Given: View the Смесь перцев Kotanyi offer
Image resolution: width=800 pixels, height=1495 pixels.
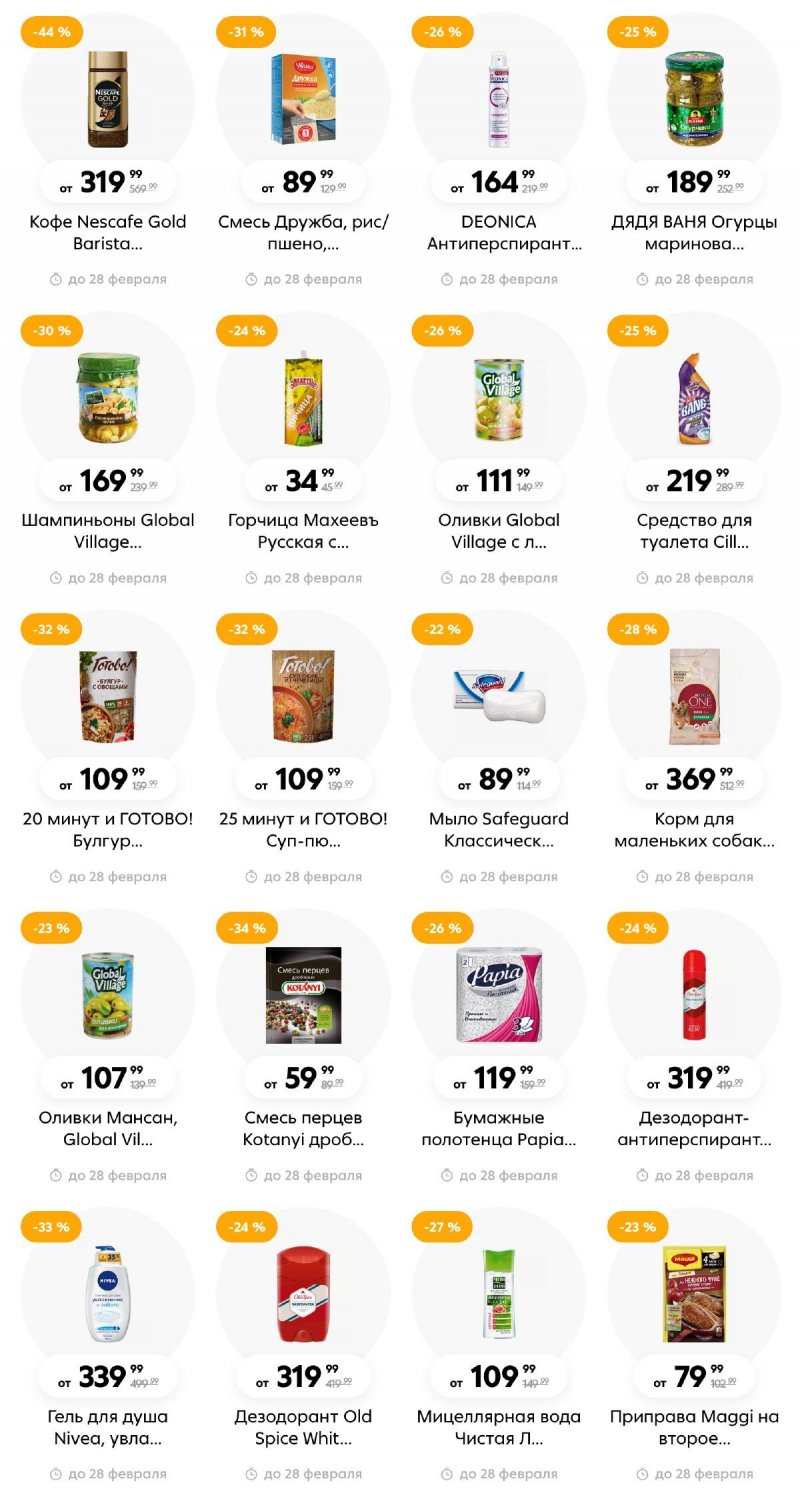Looking at the screenshot, I should pyautogui.click(x=303, y=995).
